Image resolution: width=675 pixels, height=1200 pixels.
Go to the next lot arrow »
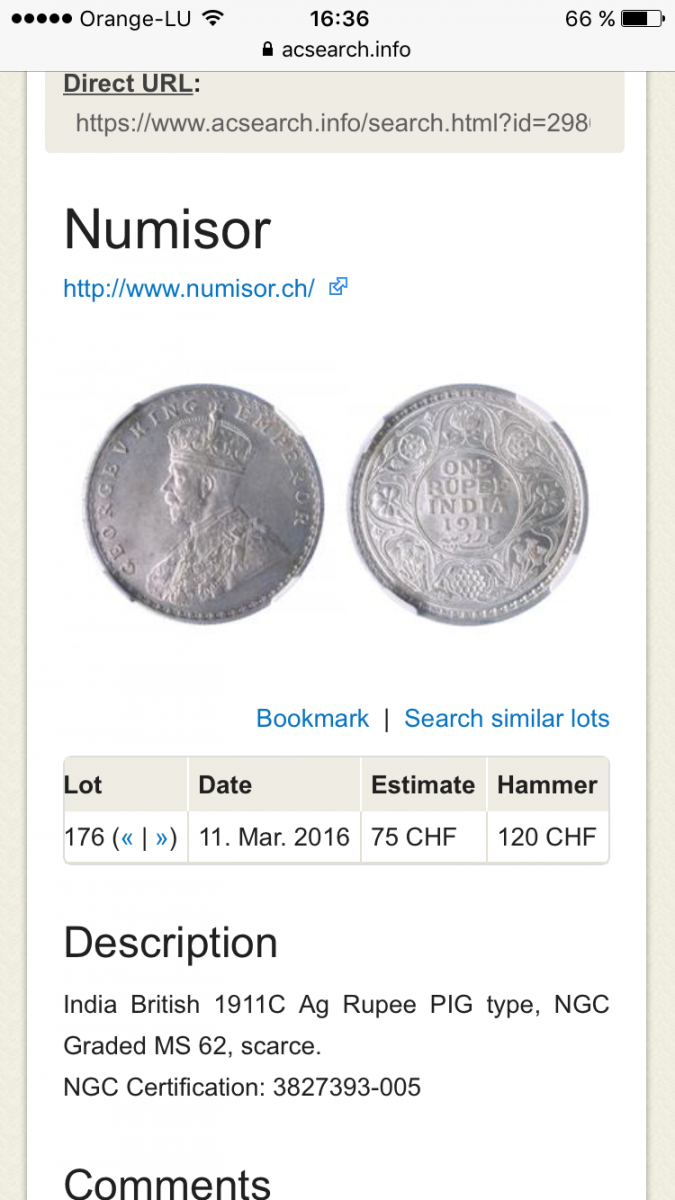tap(162, 837)
